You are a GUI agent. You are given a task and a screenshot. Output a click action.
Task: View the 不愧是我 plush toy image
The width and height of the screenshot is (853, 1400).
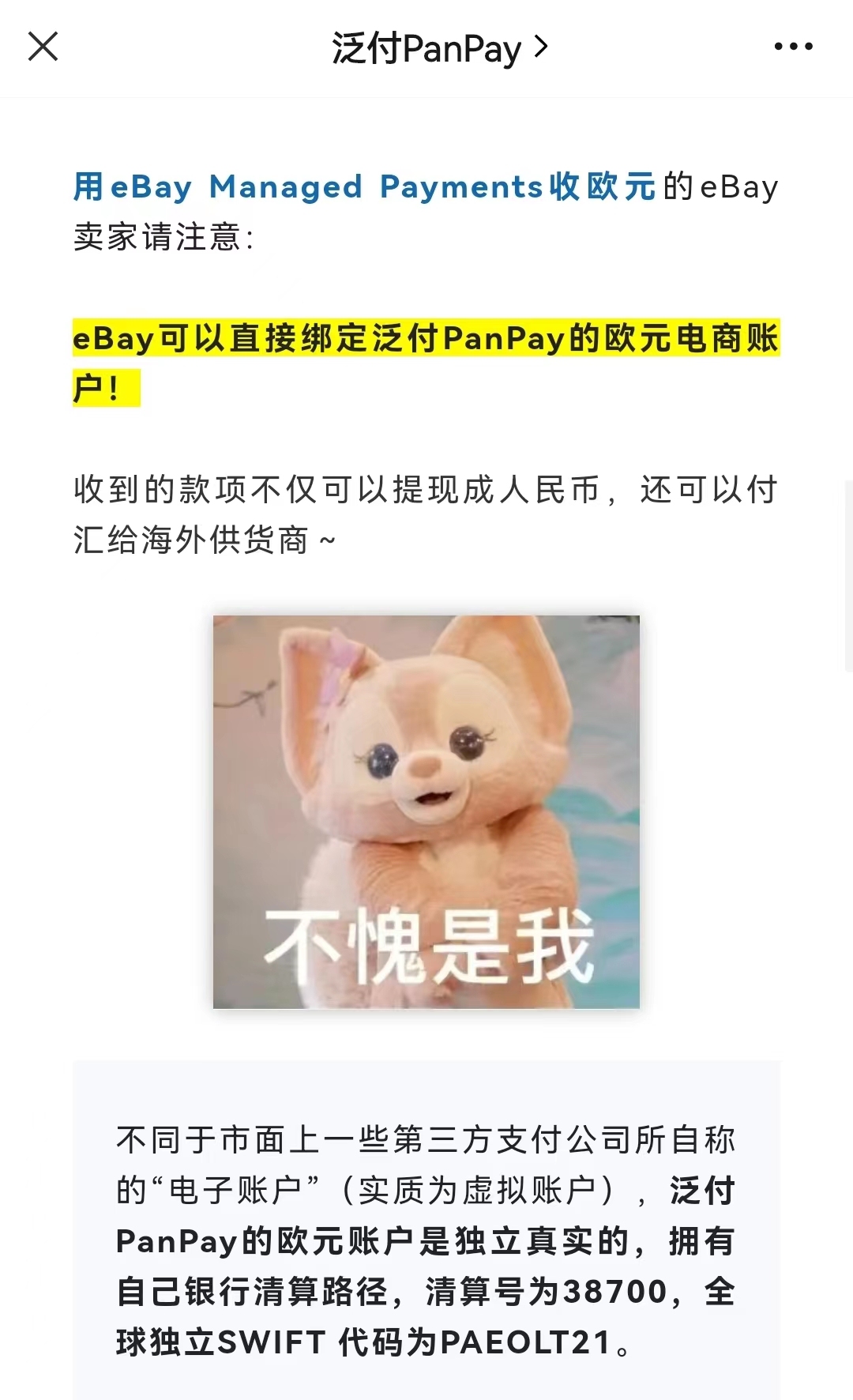[x=426, y=811]
